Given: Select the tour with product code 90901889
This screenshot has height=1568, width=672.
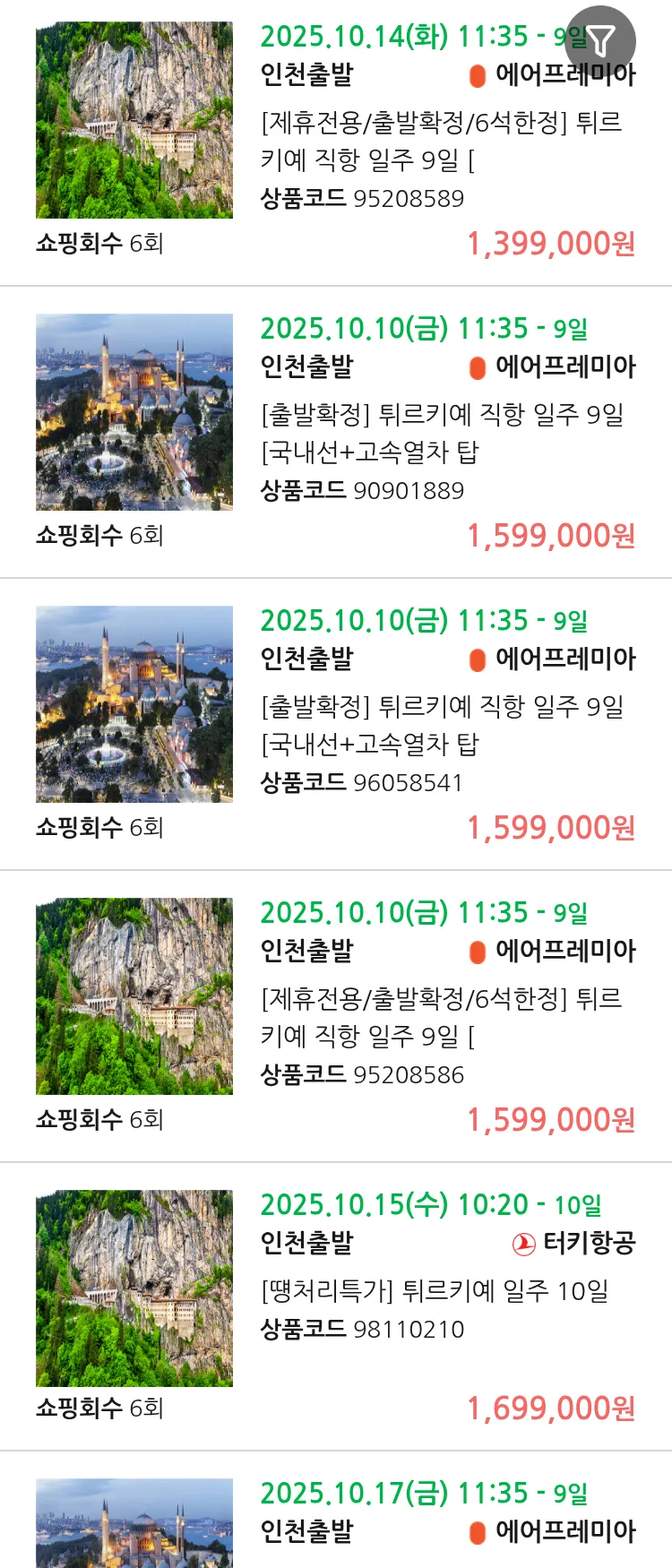Looking at the screenshot, I should 439,433.
